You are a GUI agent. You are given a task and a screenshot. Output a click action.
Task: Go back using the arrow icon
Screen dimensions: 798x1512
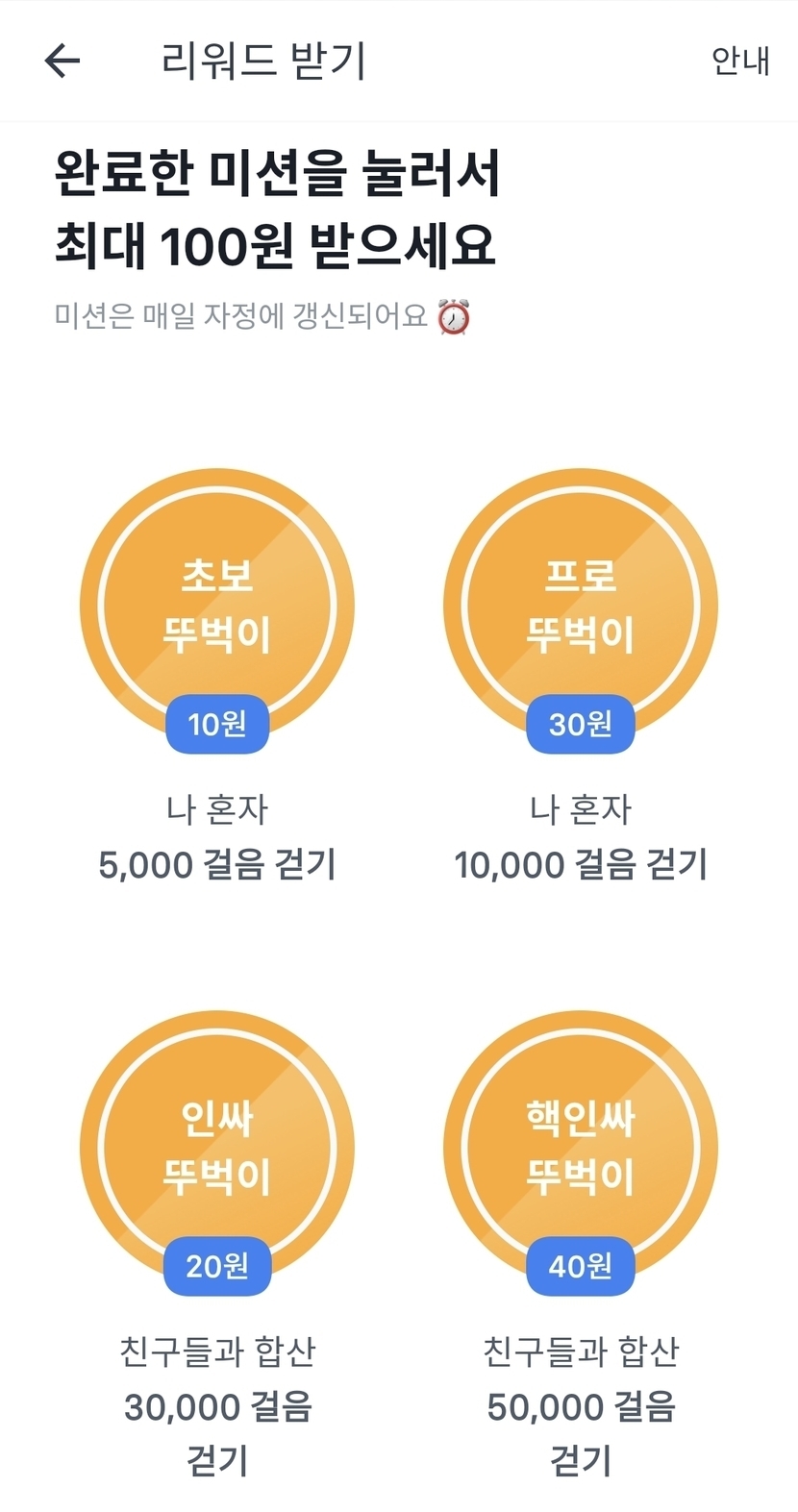point(62,61)
